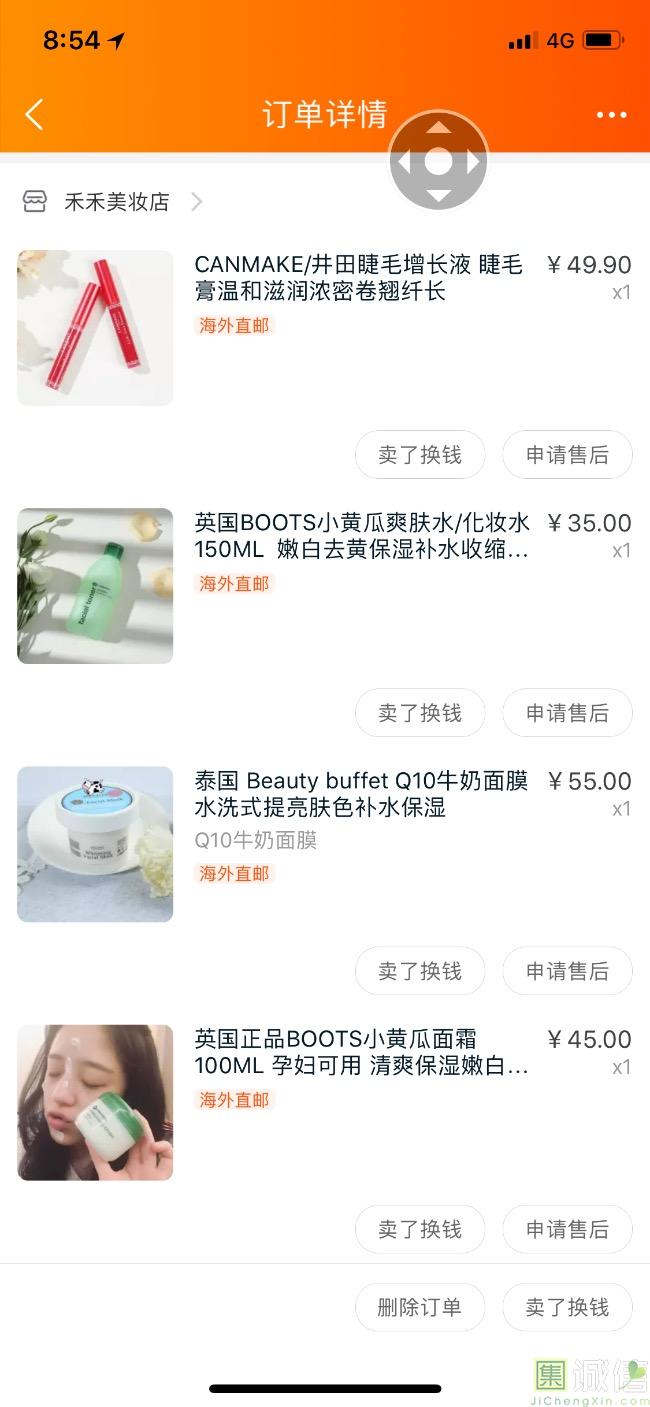Open the Beauty buffet Q10 milk mask item
This screenshot has height=1407, width=650.
(x=361, y=794)
